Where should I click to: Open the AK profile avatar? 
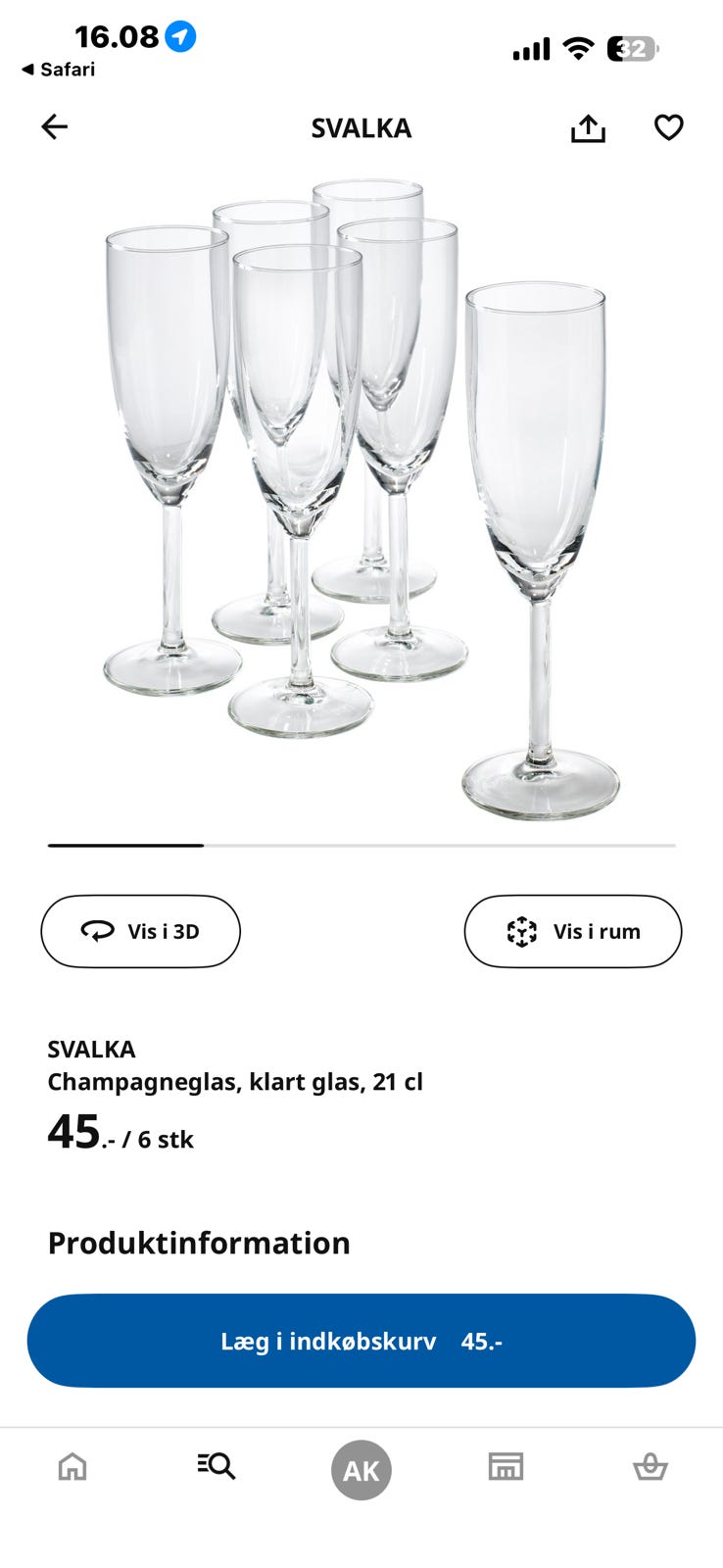point(361,1467)
